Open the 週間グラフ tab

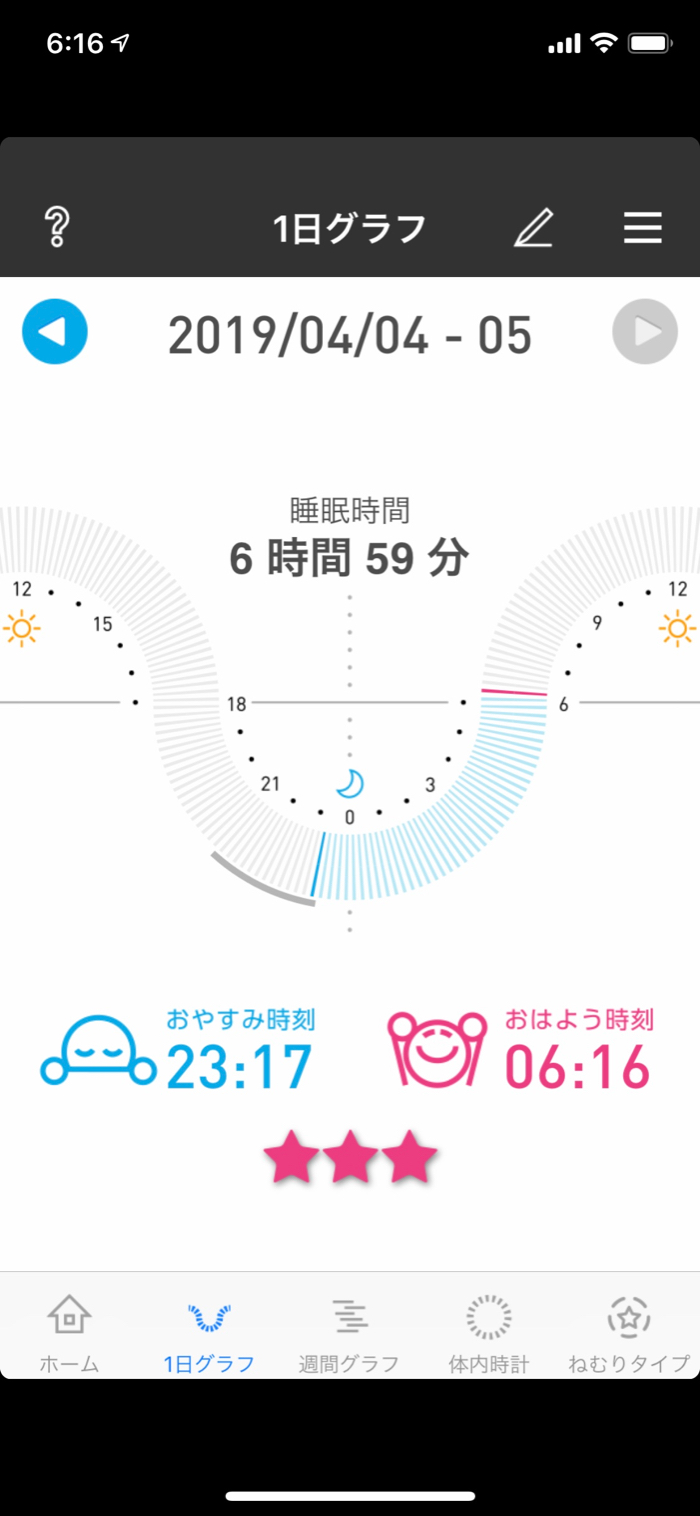pos(349,1331)
